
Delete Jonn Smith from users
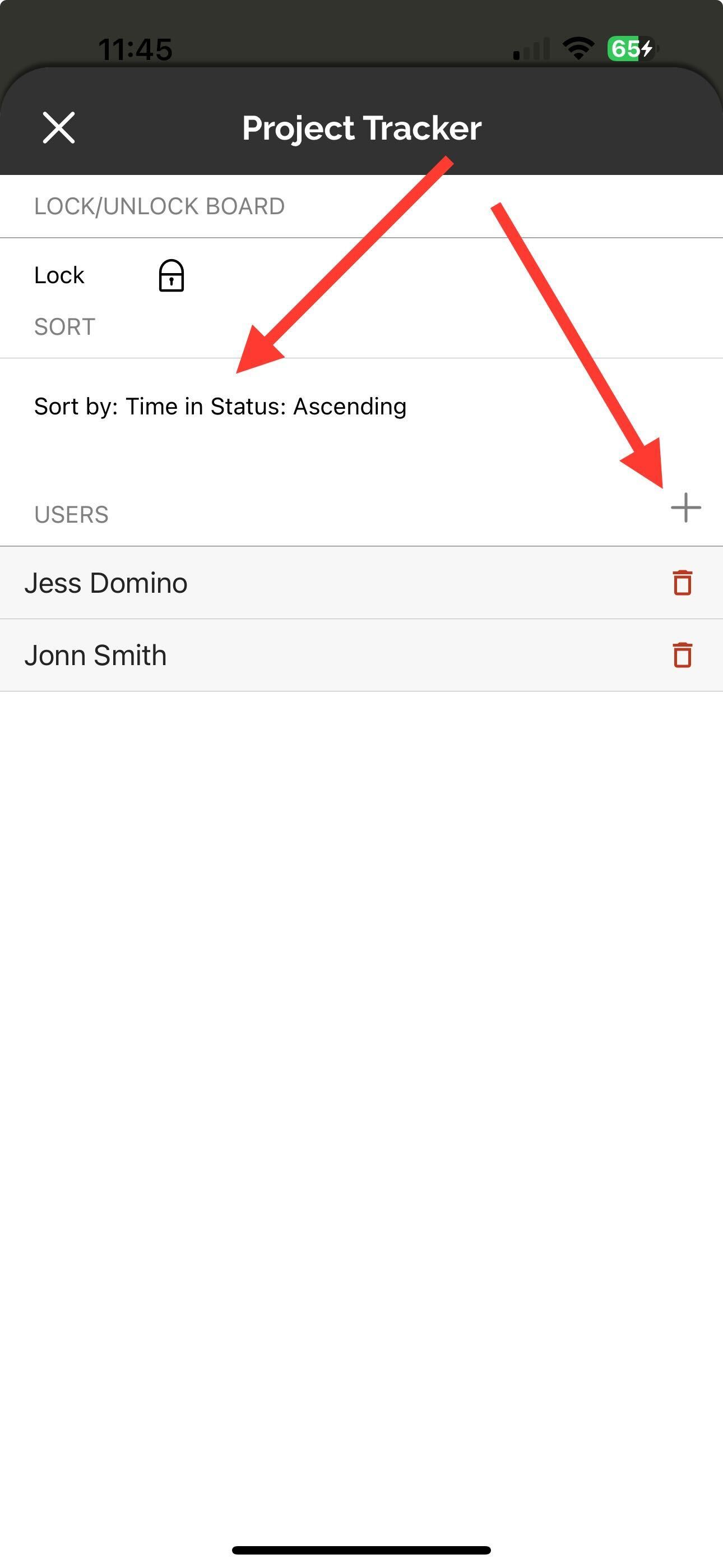click(683, 655)
